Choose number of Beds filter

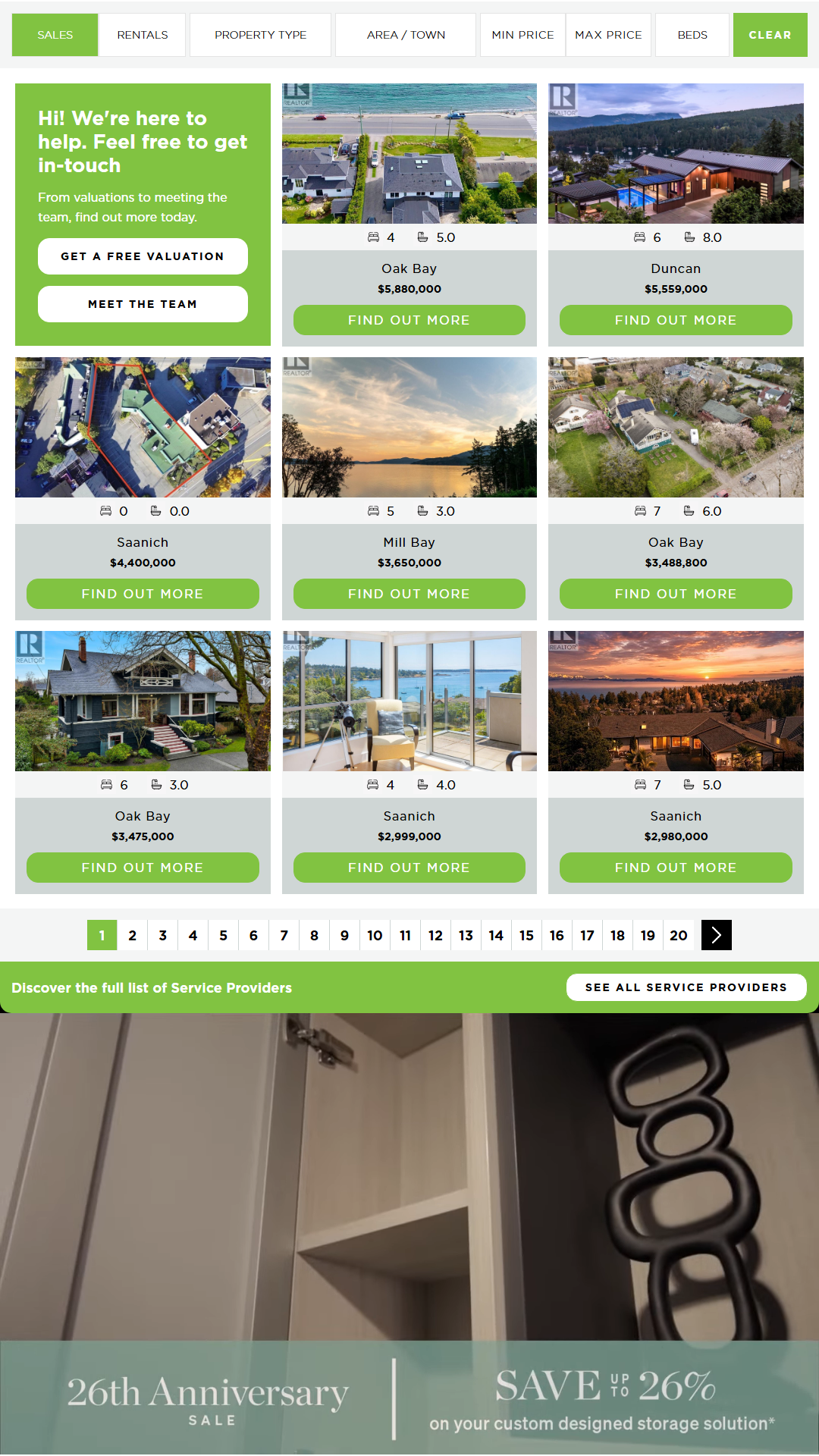pos(692,35)
